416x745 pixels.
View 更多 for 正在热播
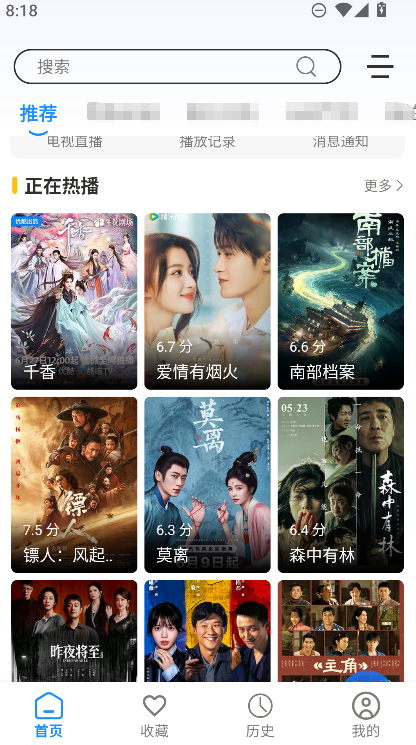click(384, 185)
